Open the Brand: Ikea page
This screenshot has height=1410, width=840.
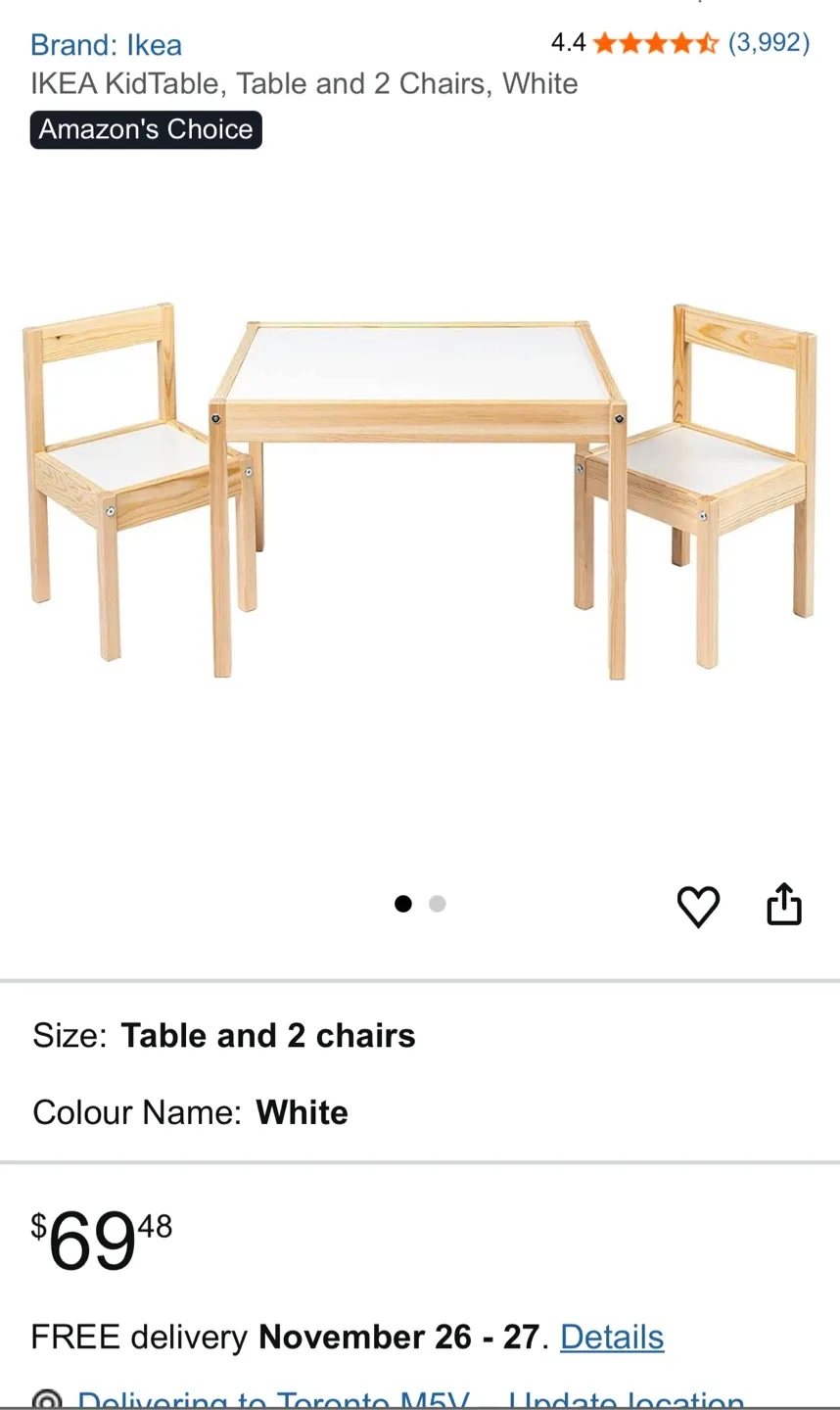pyautogui.click(x=106, y=45)
